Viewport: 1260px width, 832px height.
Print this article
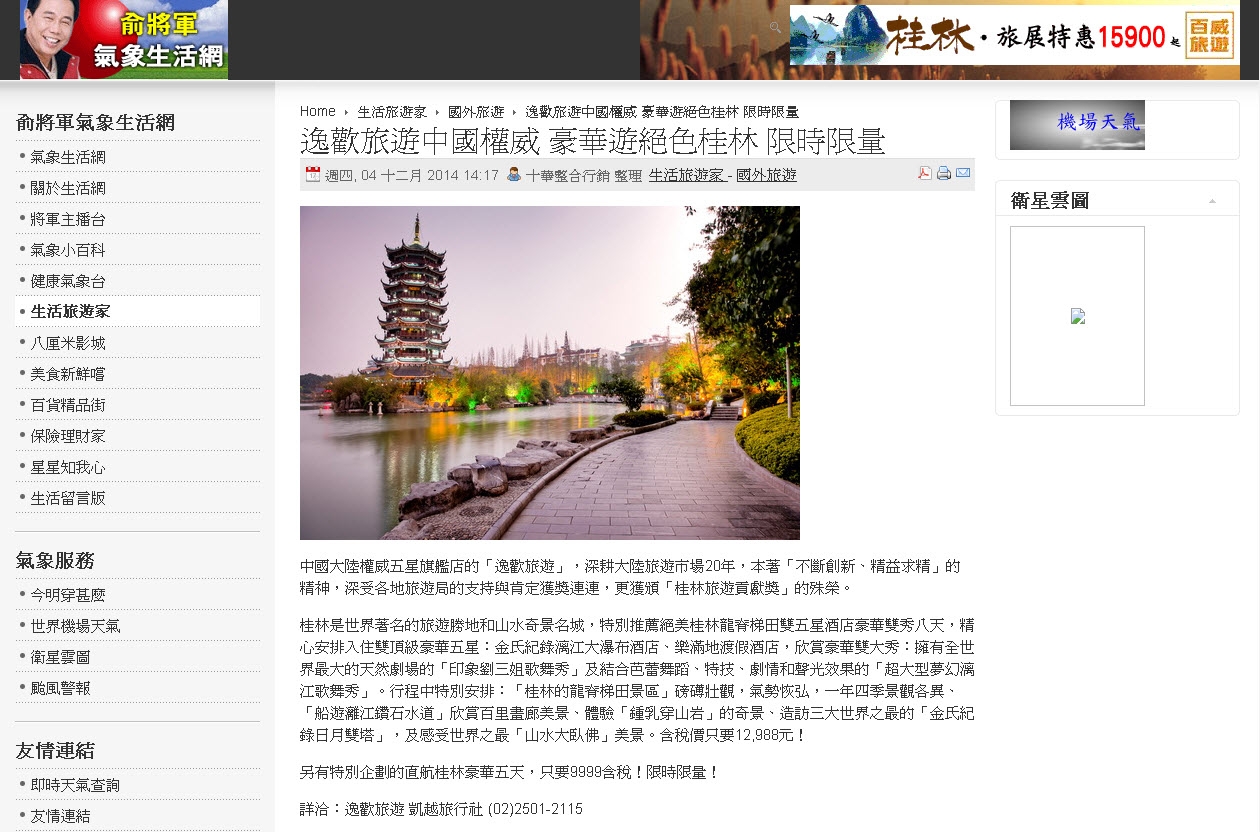tap(944, 174)
